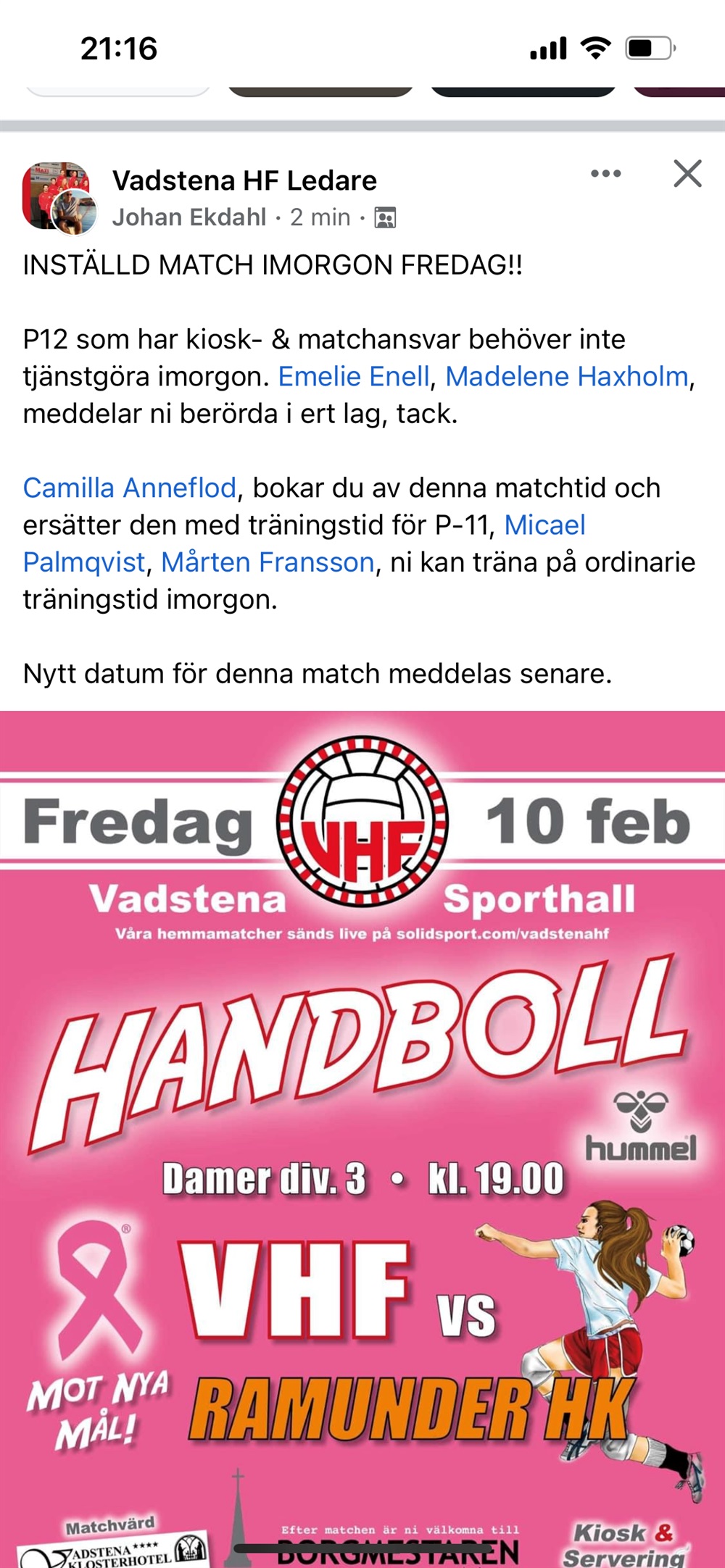This screenshot has height=1568, width=725.
Task: Open the tagged profile Camilla Anneflod
Action: (130, 488)
